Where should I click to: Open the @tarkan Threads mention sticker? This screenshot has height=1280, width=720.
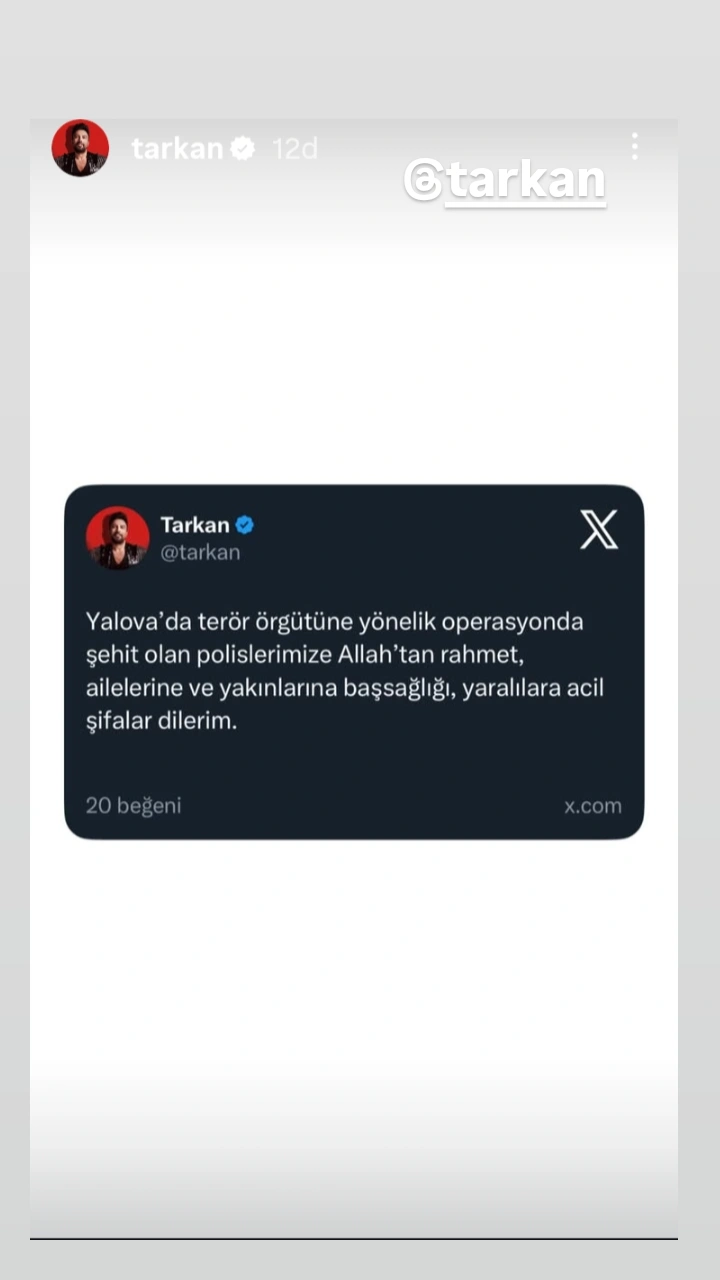point(505,181)
